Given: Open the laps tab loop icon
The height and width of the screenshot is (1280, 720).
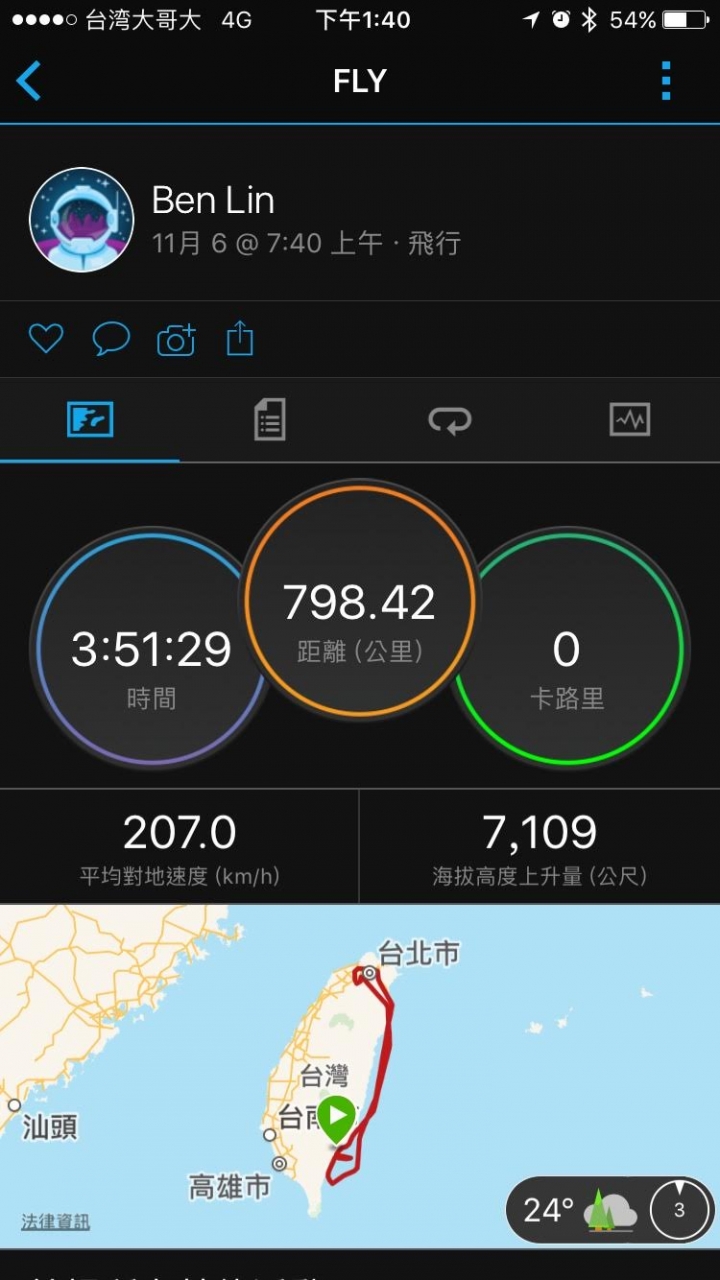Looking at the screenshot, I should (x=450, y=420).
